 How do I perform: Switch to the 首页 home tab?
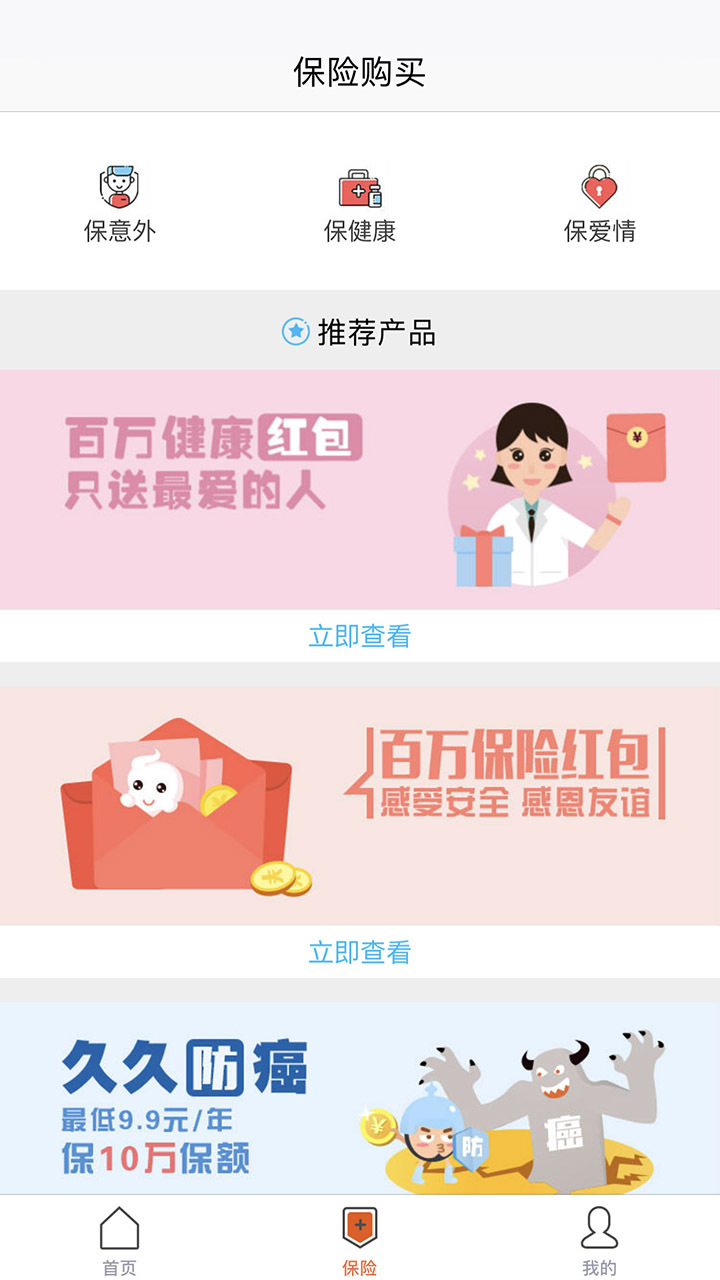[120, 1240]
